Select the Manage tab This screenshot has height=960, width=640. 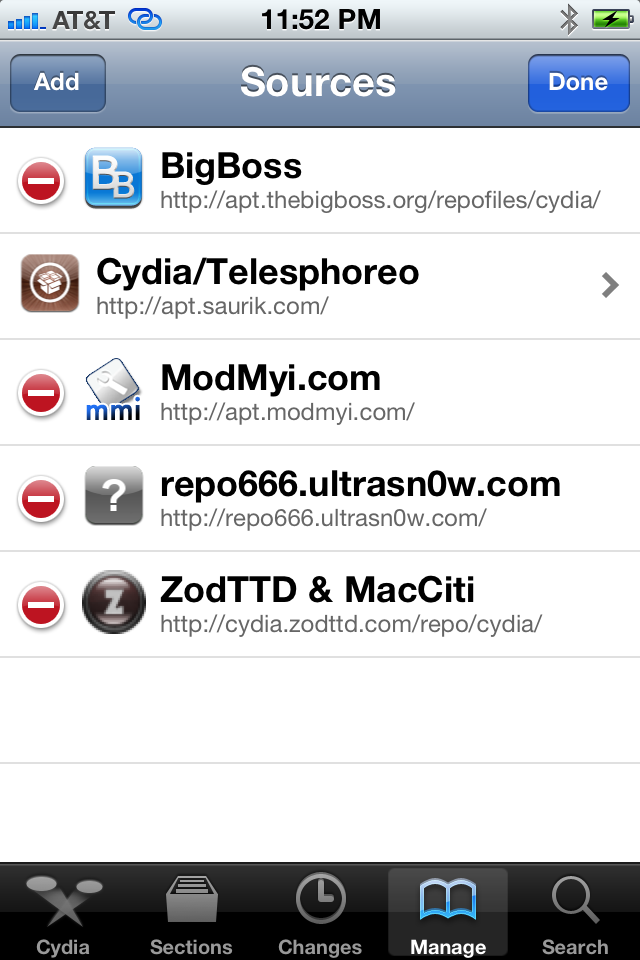pyautogui.click(x=448, y=914)
